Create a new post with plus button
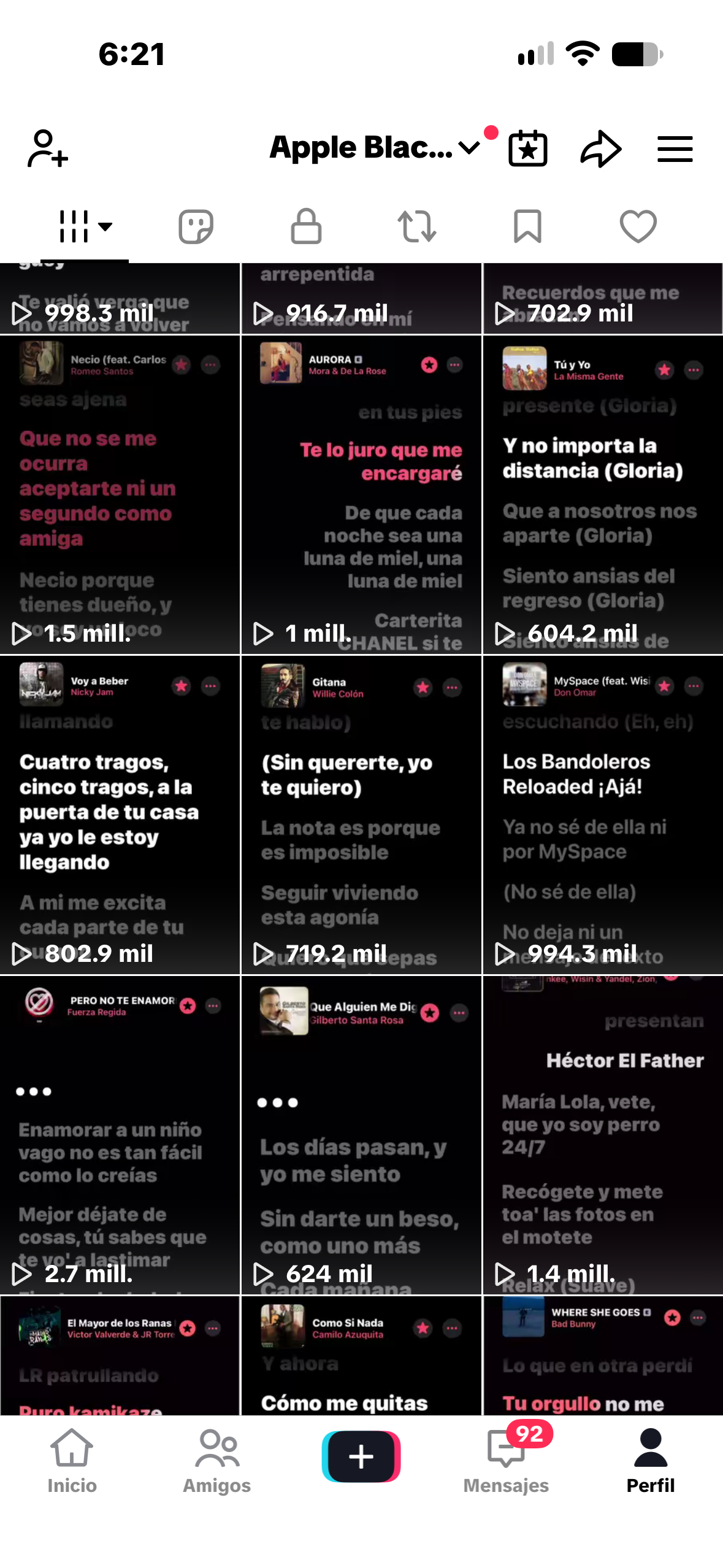The width and height of the screenshot is (723, 1568). pyautogui.click(x=361, y=1456)
